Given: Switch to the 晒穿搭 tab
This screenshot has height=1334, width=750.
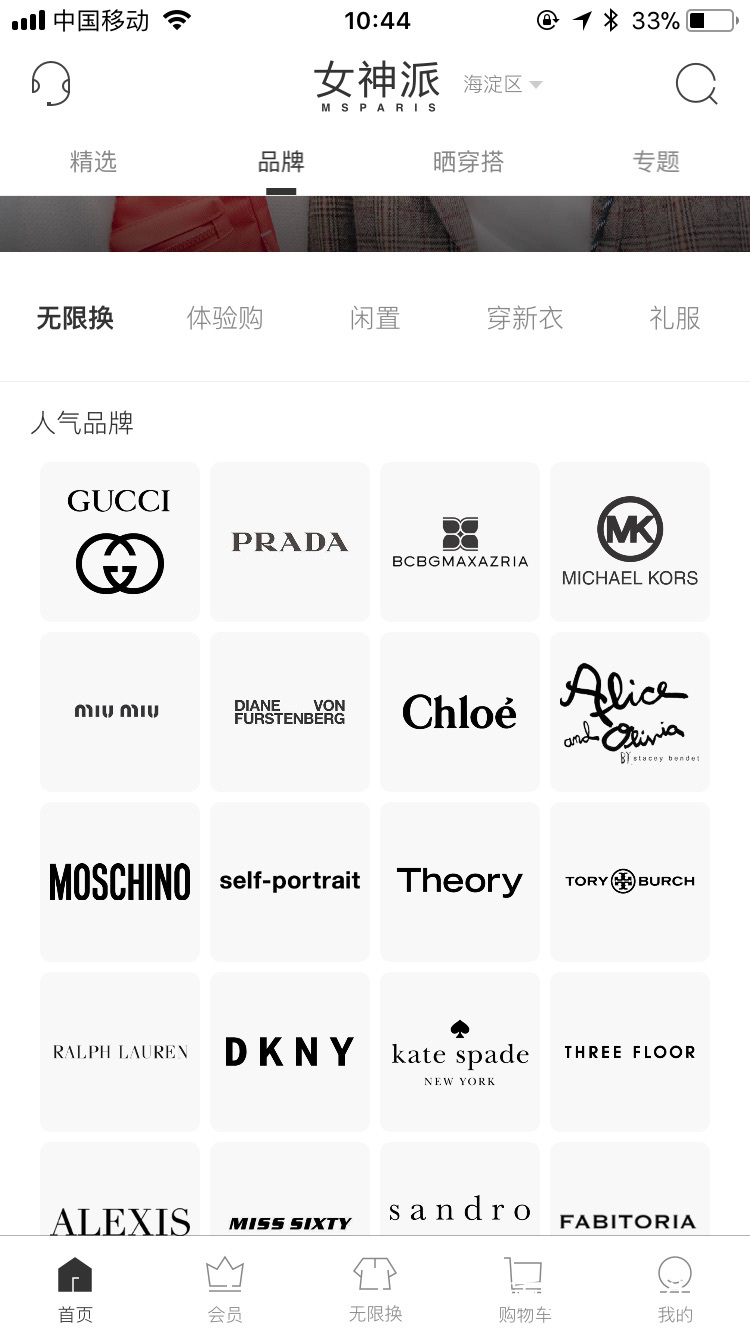Looking at the screenshot, I should [468, 162].
